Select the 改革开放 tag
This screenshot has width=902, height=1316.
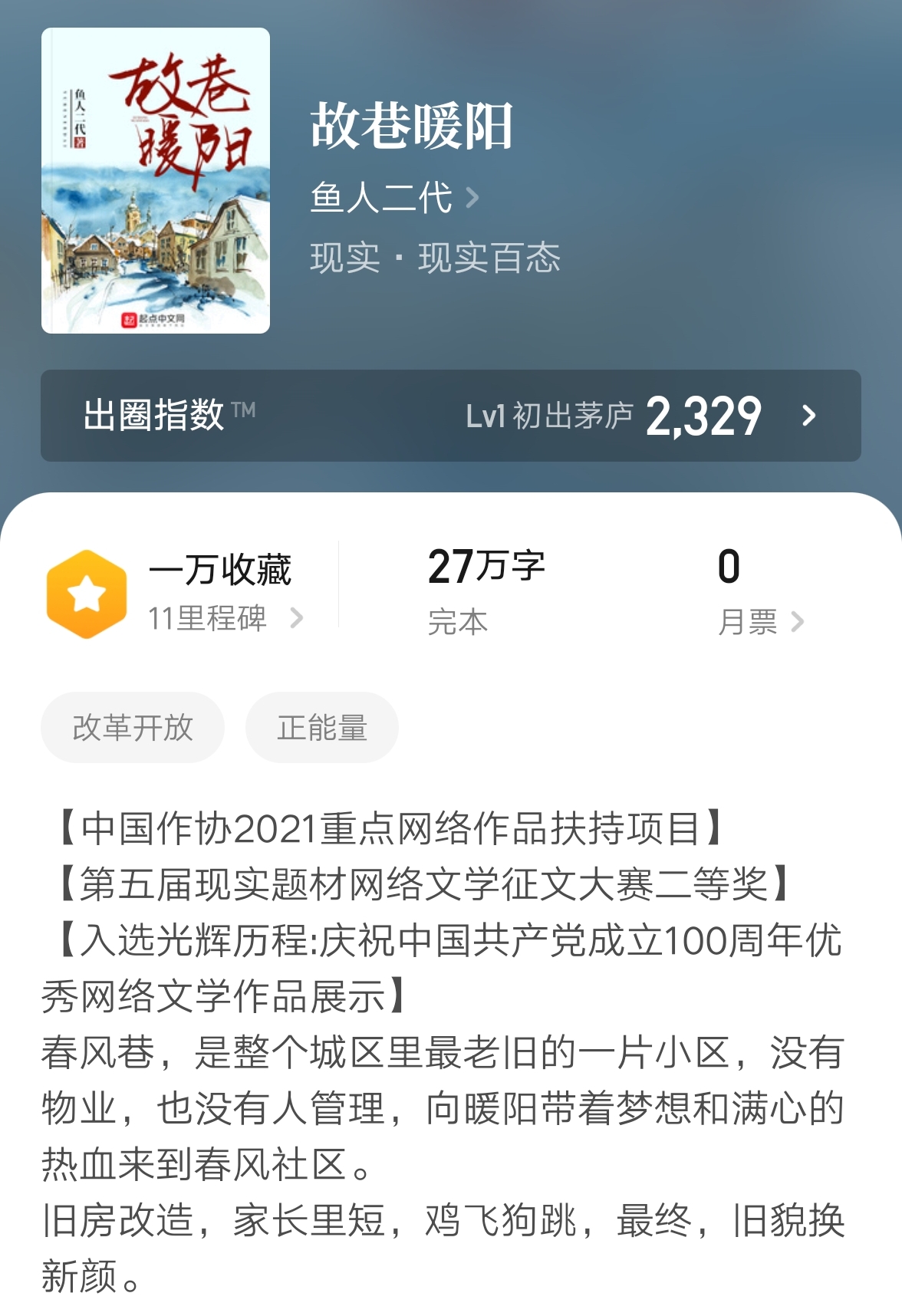[x=134, y=726]
